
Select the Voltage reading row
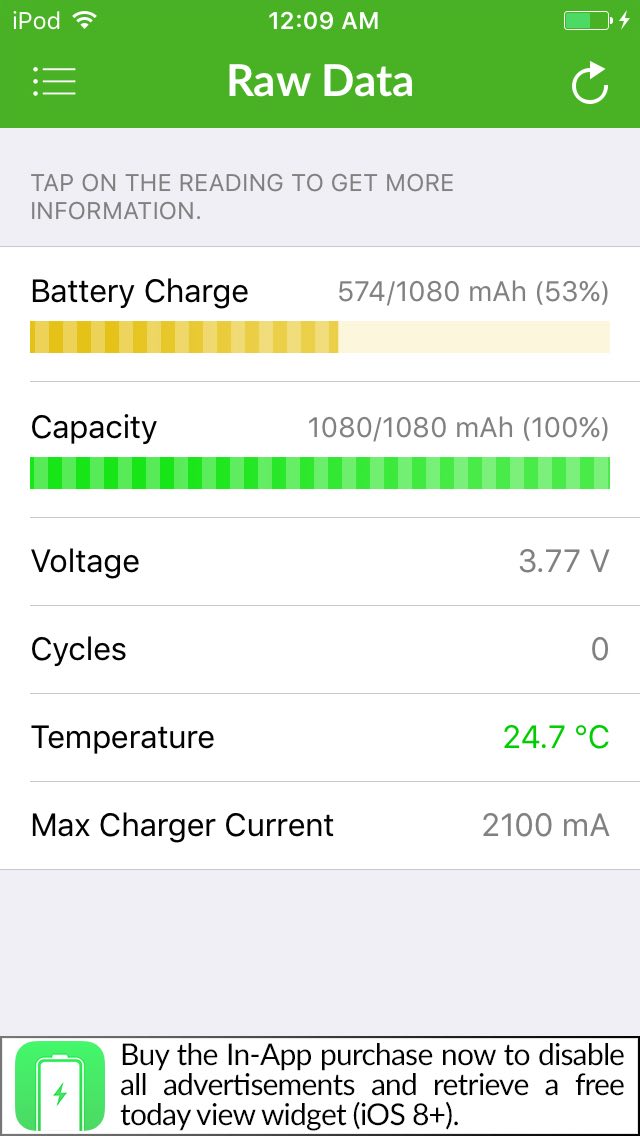coord(320,561)
